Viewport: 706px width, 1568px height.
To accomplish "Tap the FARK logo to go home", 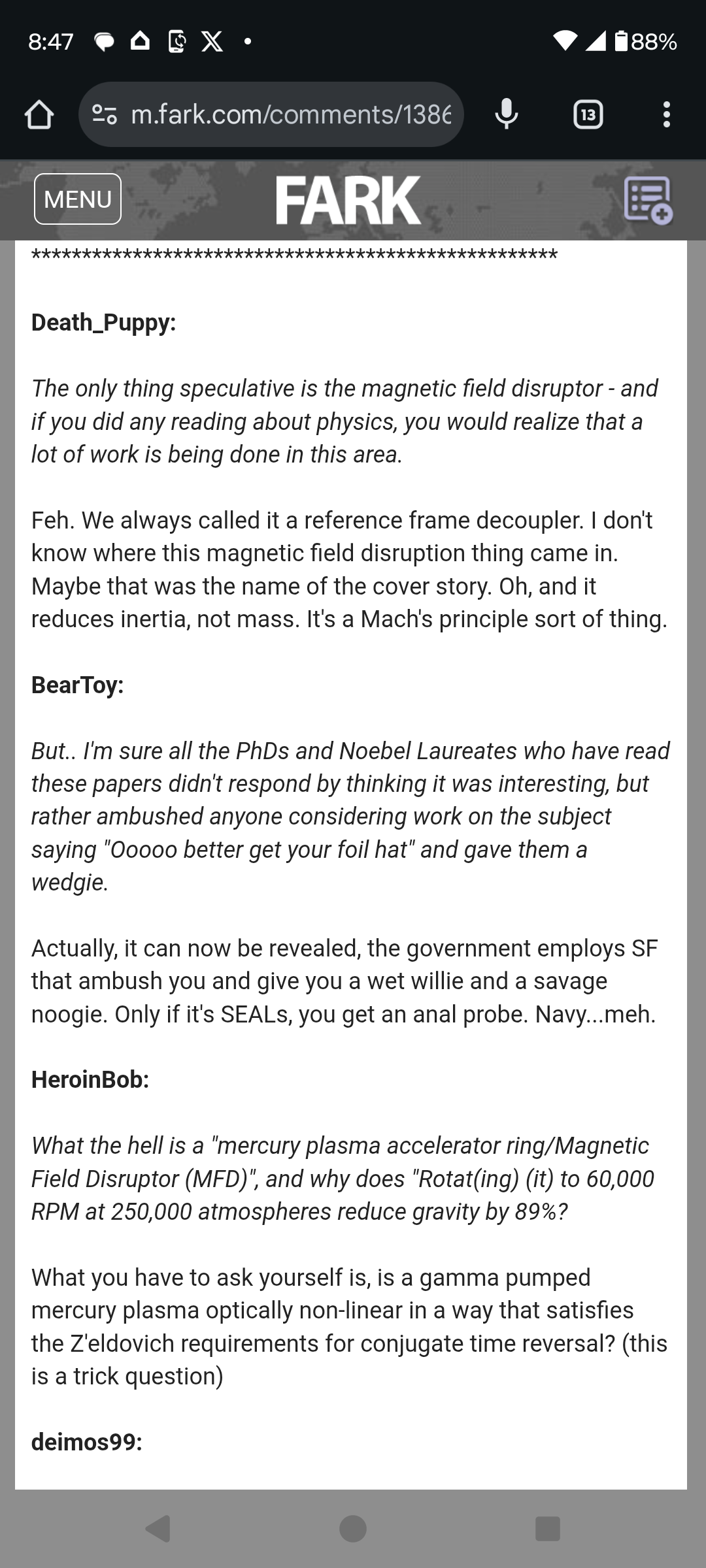I will point(348,200).
